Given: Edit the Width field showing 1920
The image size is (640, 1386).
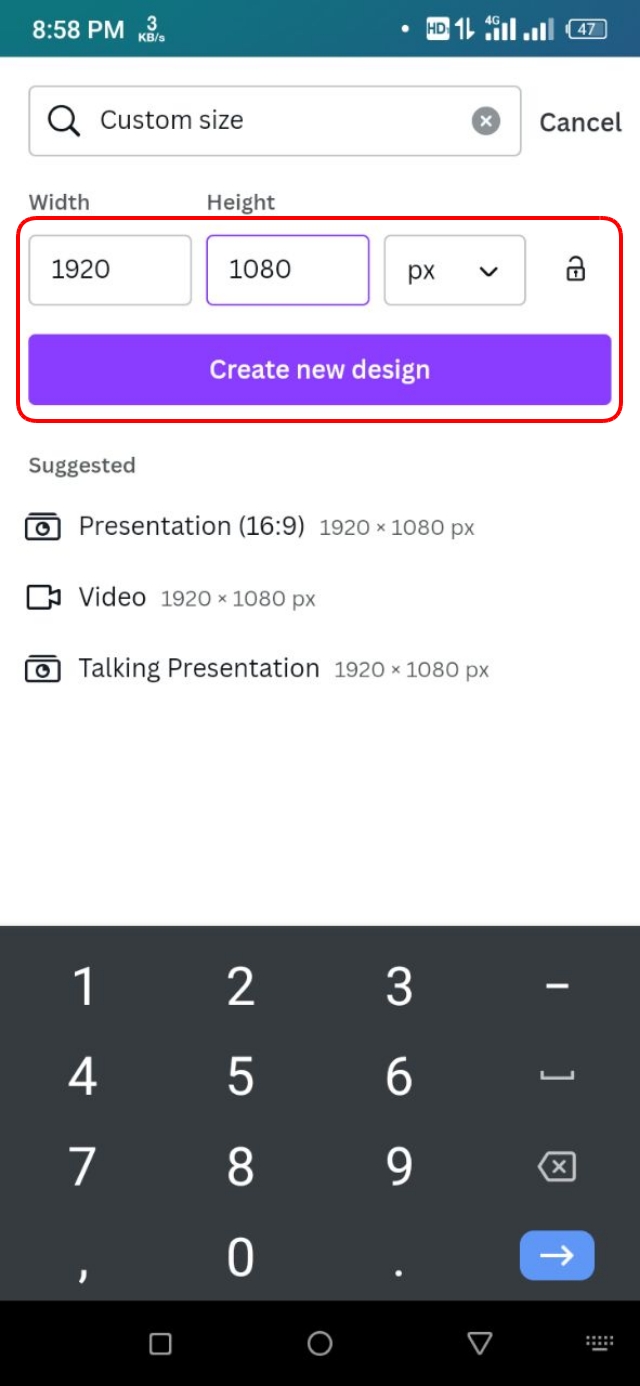Looking at the screenshot, I should pos(110,270).
